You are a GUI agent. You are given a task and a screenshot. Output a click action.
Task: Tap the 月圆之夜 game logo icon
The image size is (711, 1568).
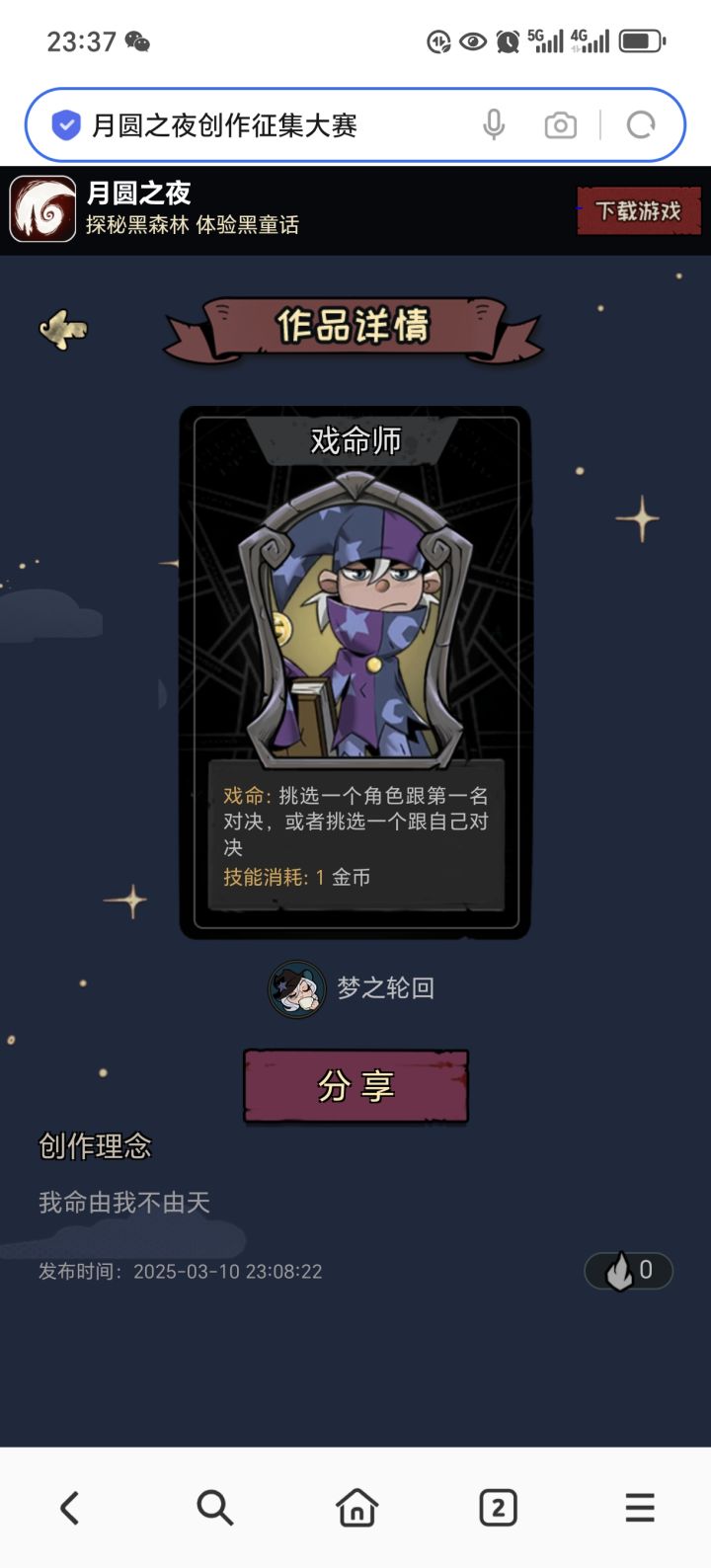pos(39,207)
